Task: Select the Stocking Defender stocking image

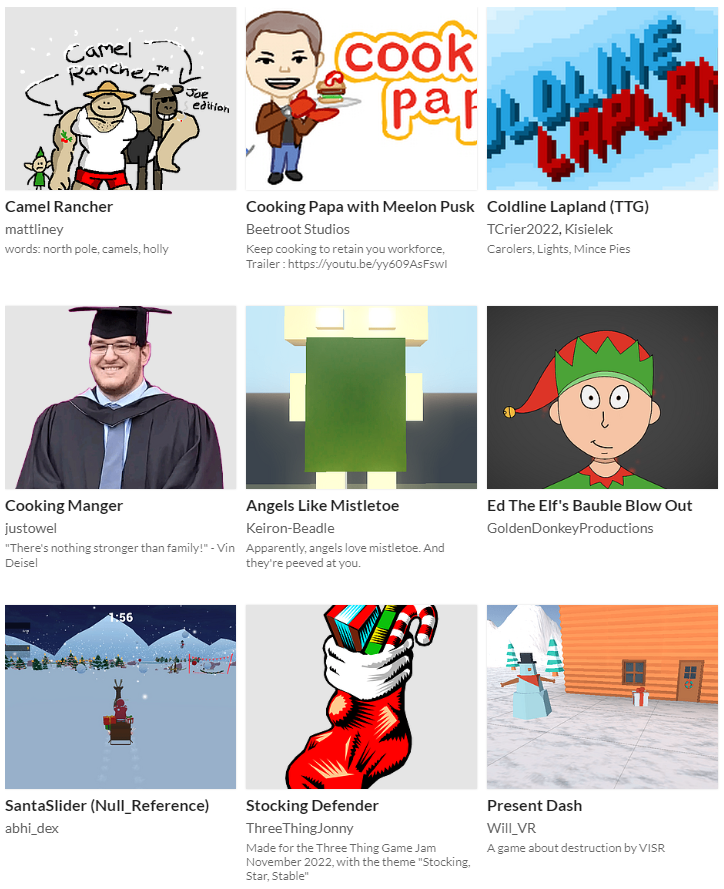Action: pyautogui.click(x=361, y=696)
